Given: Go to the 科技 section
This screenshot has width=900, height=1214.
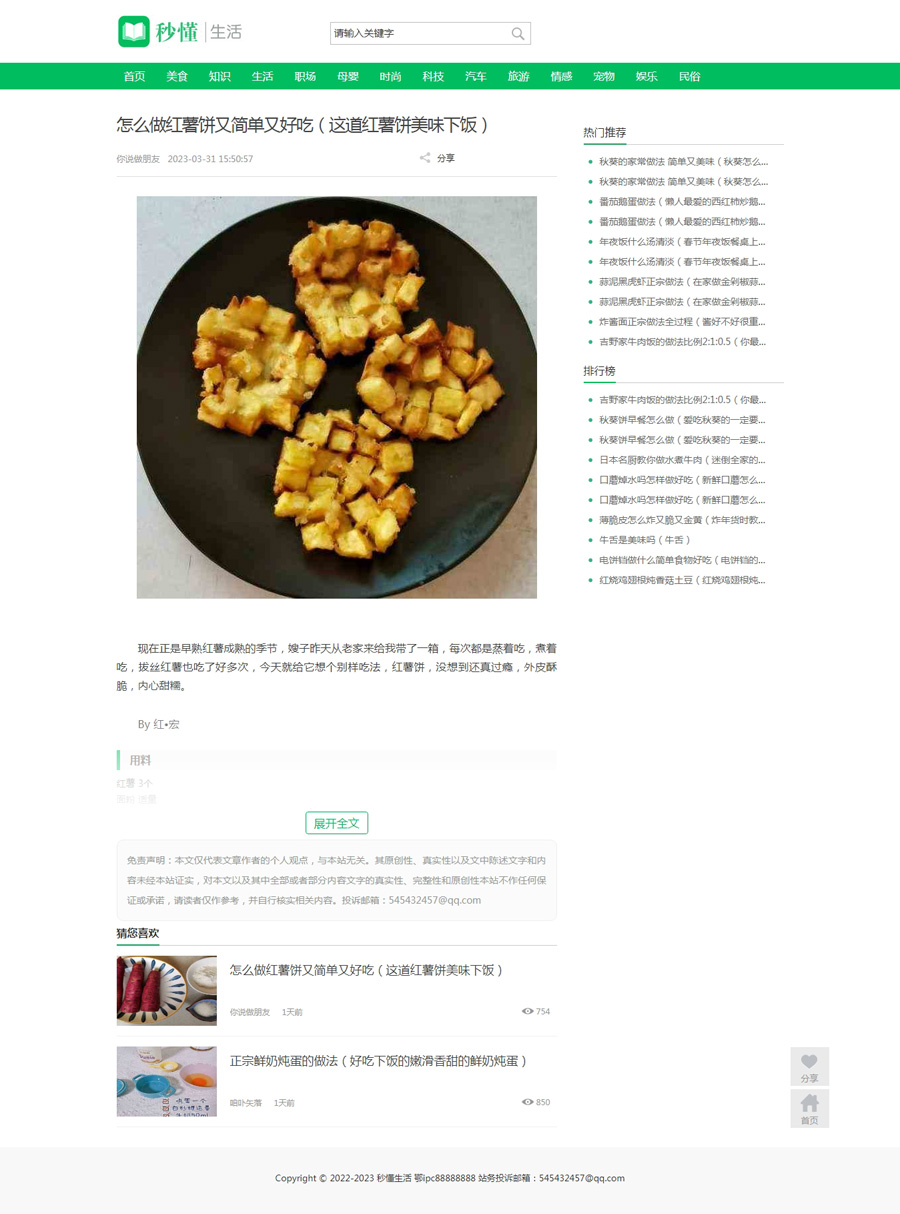Looking at the screenshot, I should click(433, 76).
